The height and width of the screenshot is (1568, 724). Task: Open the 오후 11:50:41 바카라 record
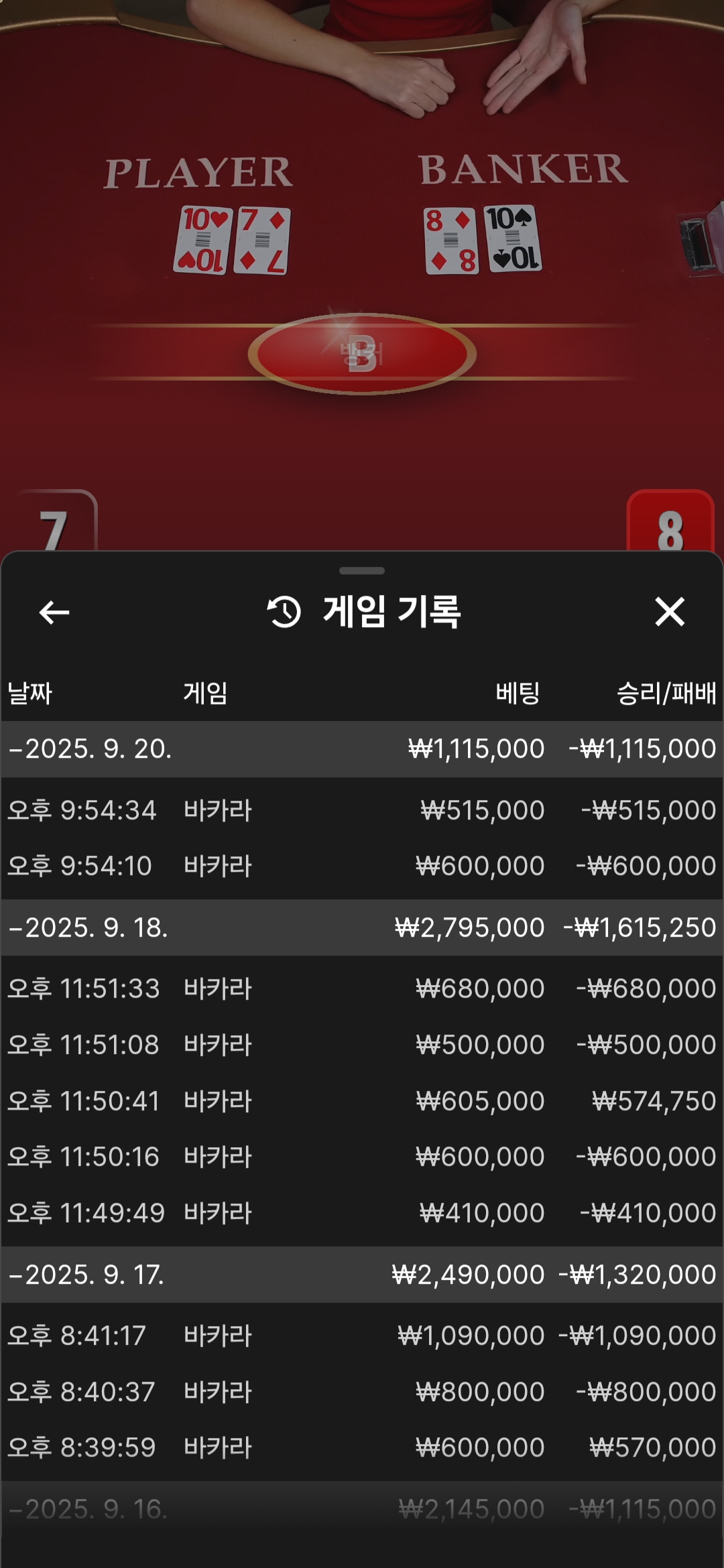click(x=362, y=1101)
